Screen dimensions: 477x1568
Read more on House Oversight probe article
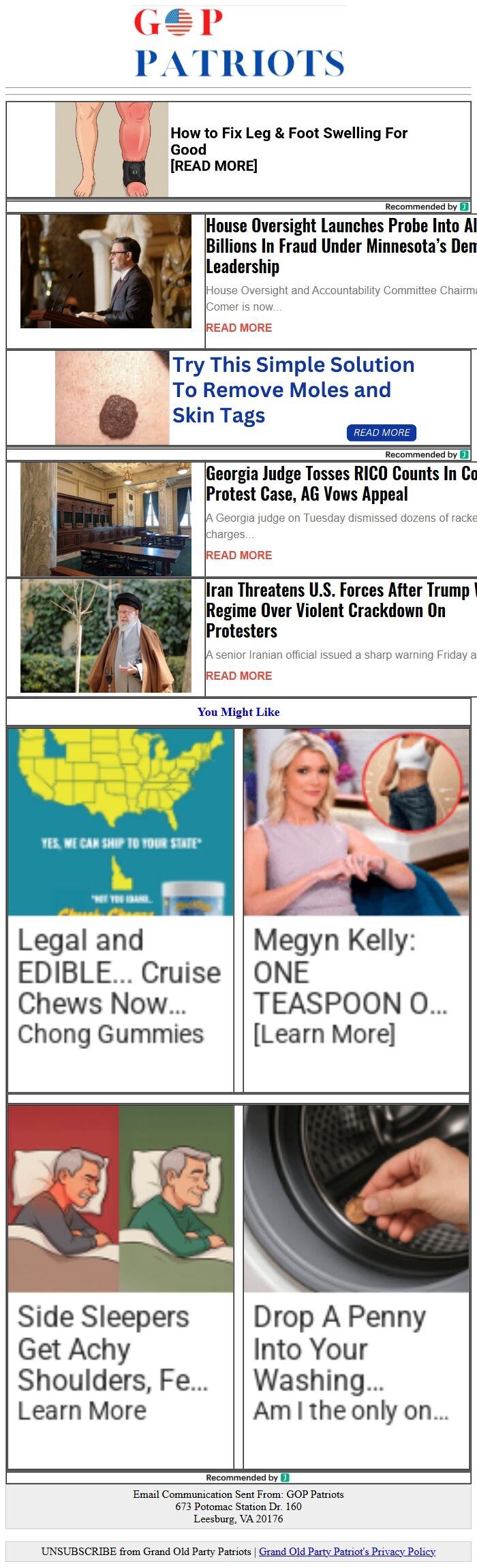tap(238, 328)
